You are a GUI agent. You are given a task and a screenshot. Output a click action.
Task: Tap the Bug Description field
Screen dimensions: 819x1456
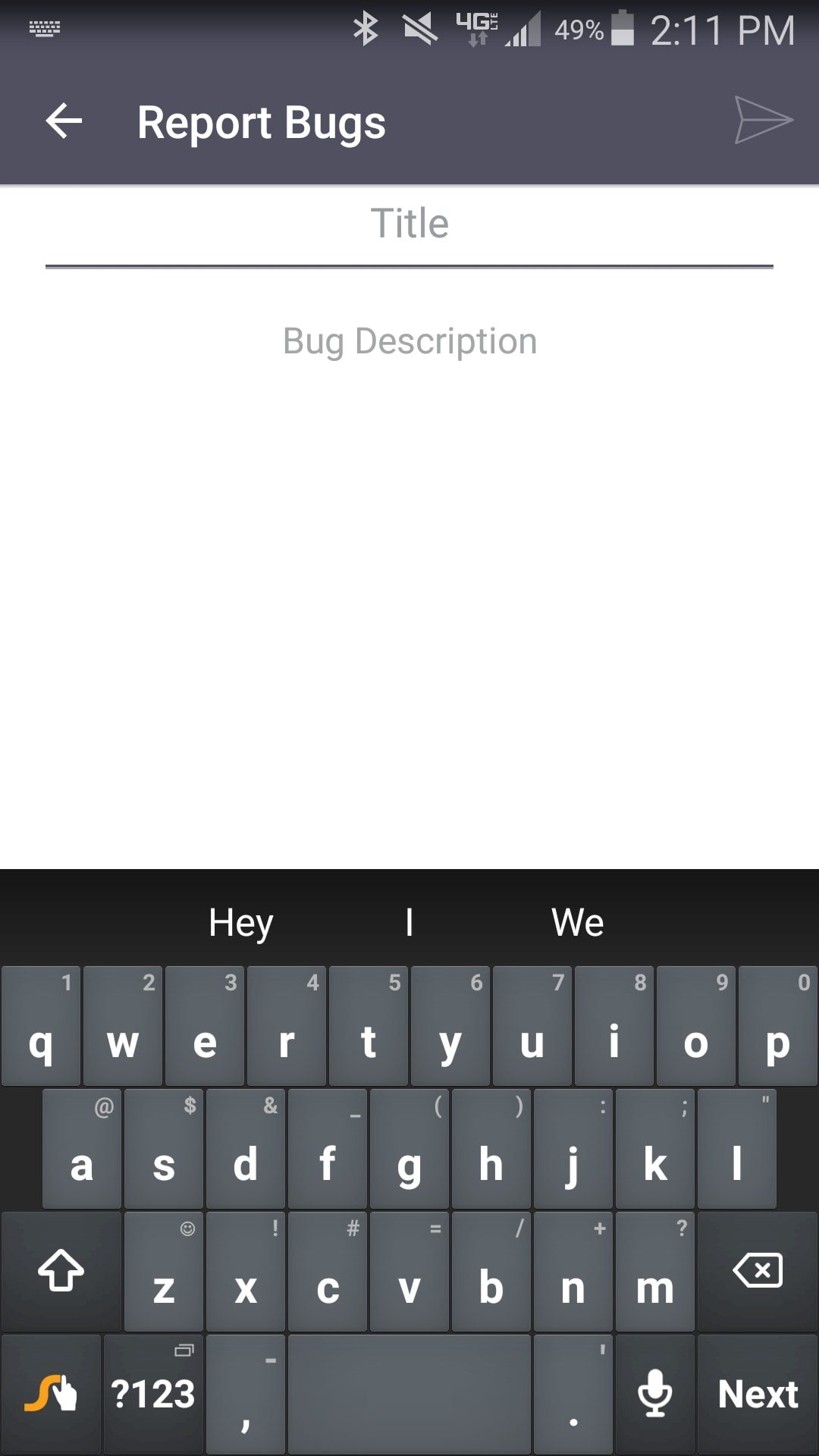(x=409, y=341)
